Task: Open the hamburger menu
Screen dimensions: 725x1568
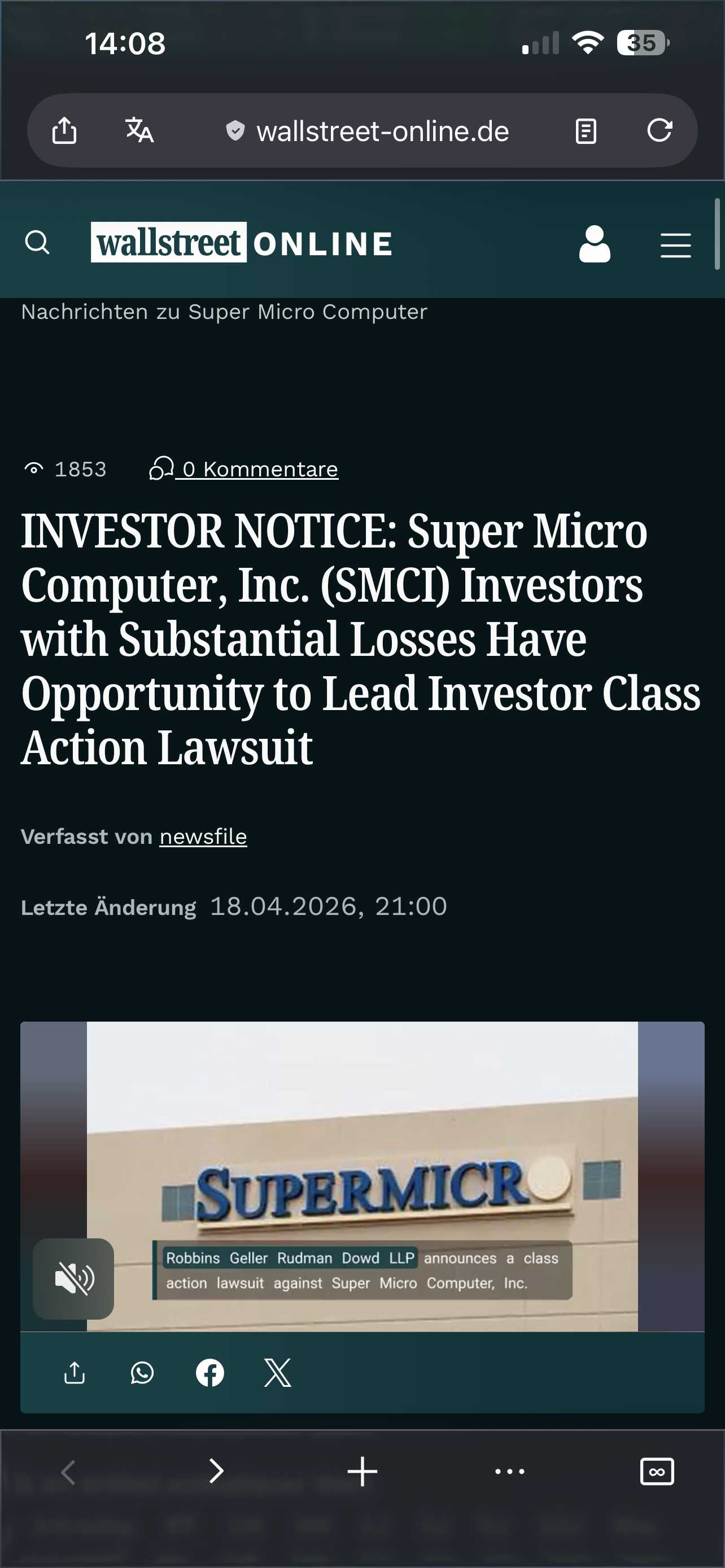Action: [x=675, y=246]
